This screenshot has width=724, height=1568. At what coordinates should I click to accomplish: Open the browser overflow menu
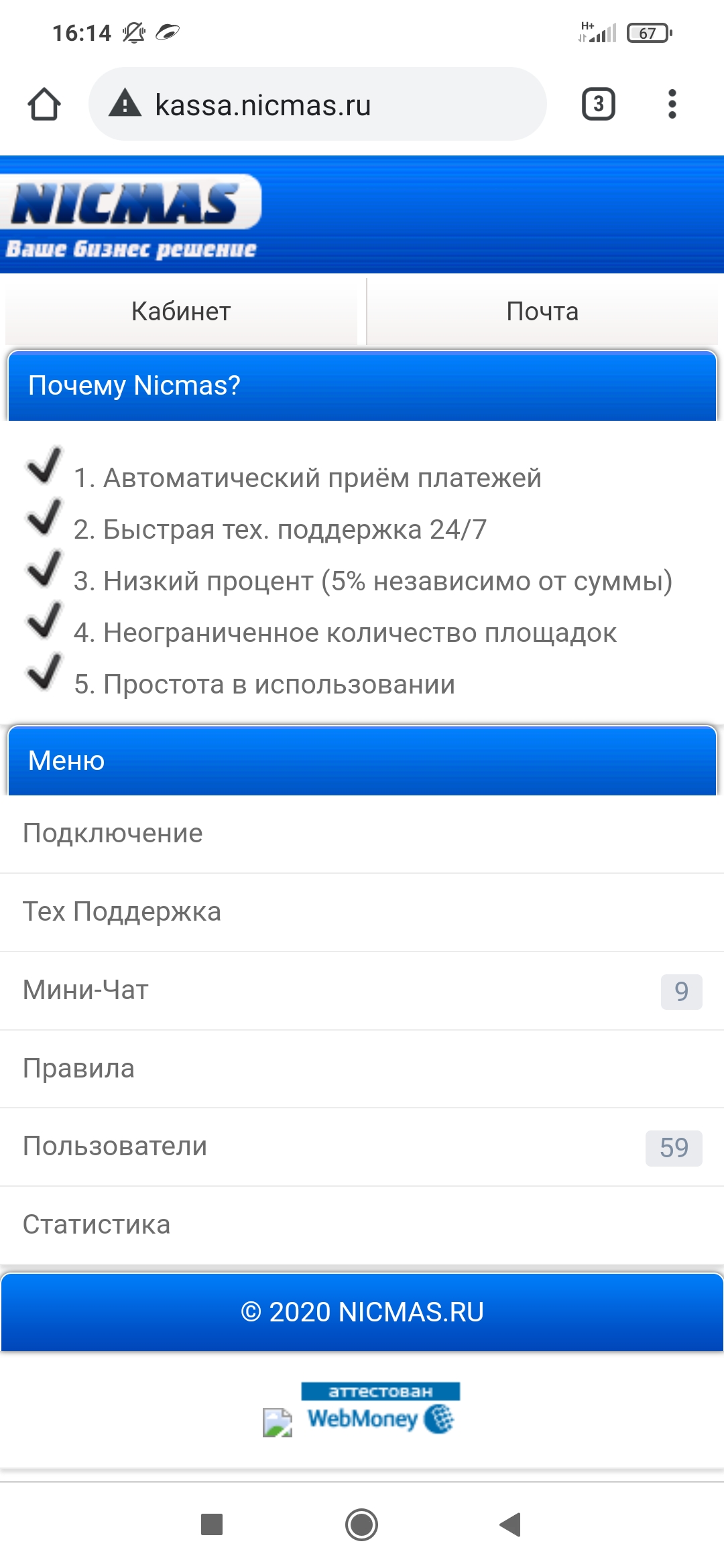coord(672,104)
